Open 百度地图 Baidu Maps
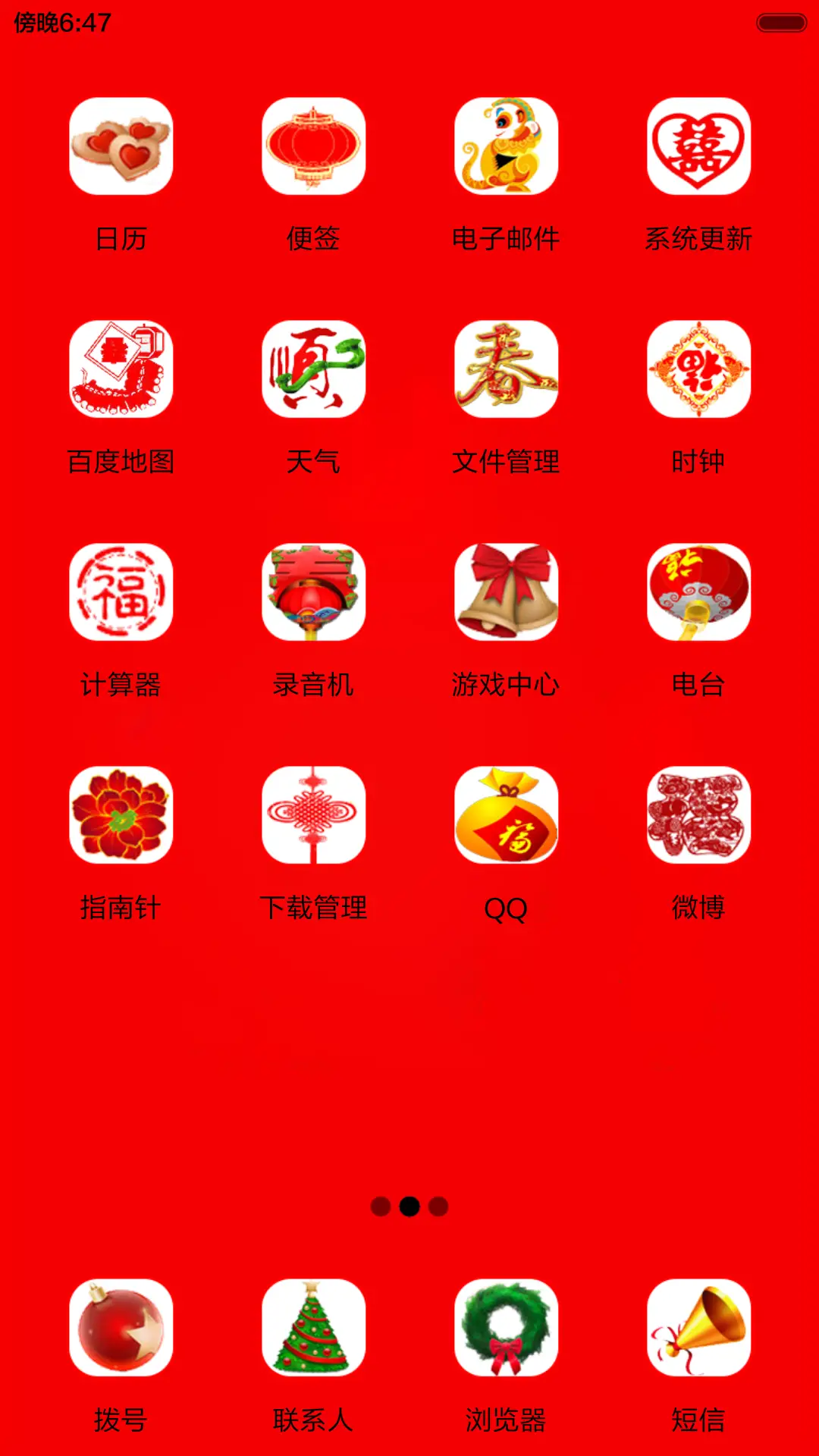Screen dimensions: 819x1456 coord(121,368)
